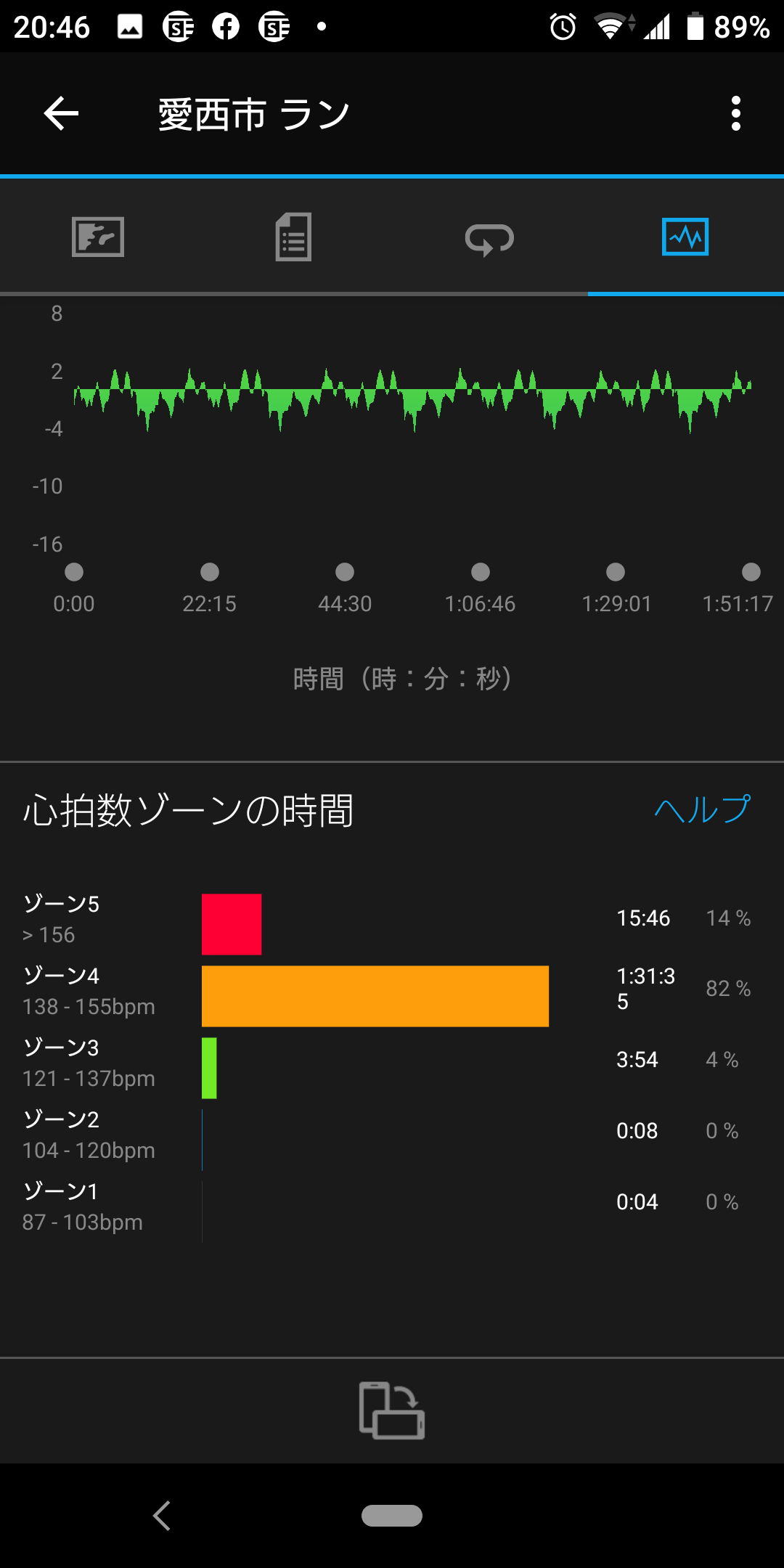Tap the home pill in navigation bar
The height and width of the screenshot is (1568, 784).
(392, 1516)
